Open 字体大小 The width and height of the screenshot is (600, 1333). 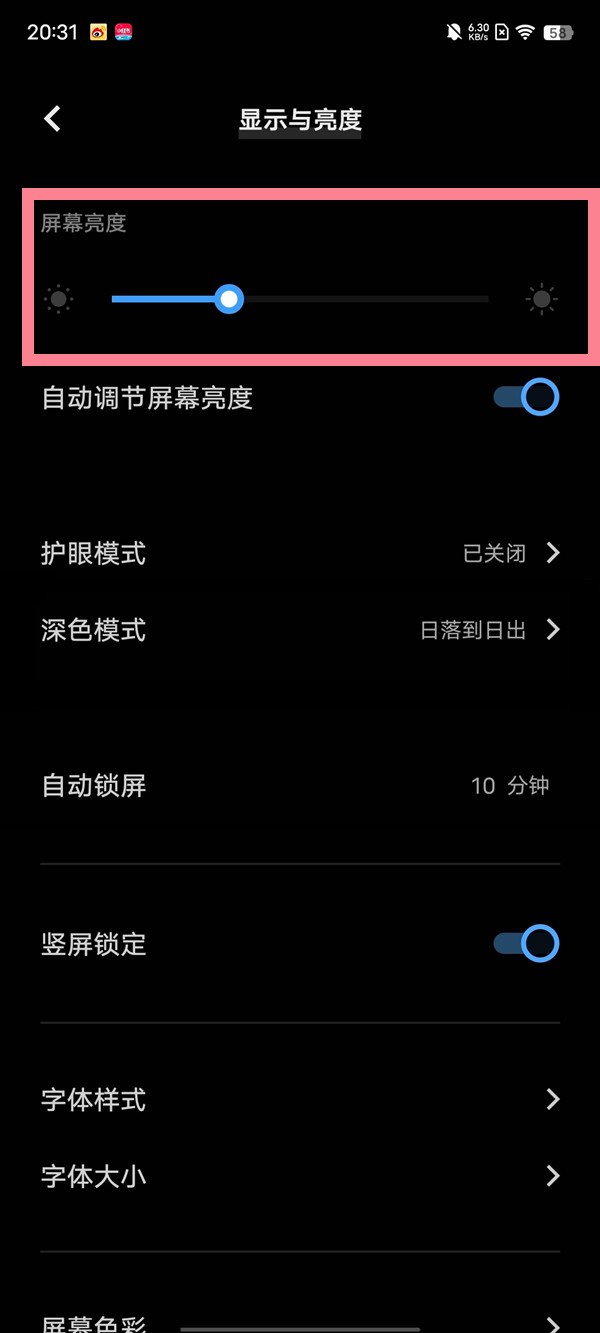tap(300, 1176)
